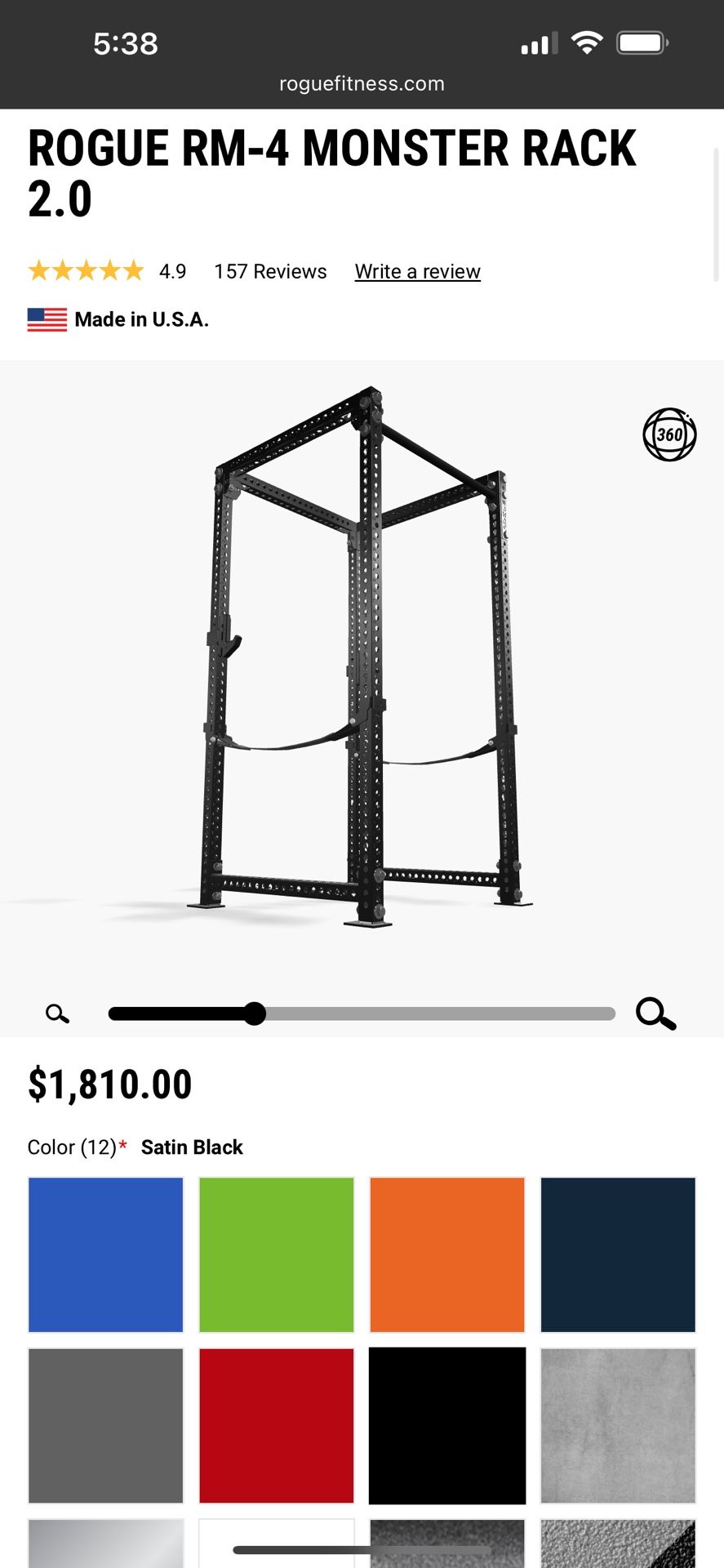The width and height of the screenshot is (724, 1568).
Task: Select the blue color swatch
Action: pos(106,1254)
